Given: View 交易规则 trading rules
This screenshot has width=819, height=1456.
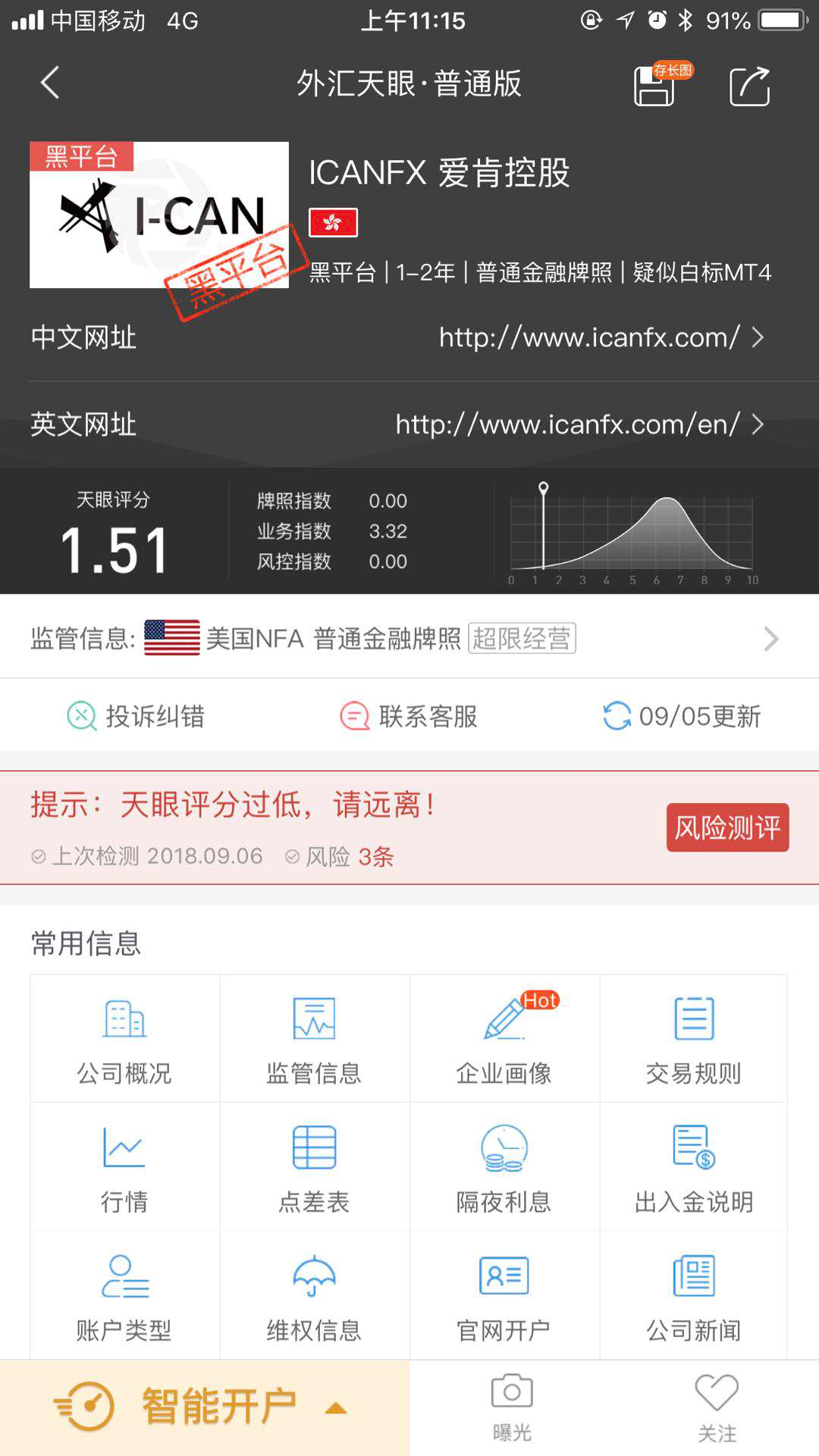Looking at the screenshot, I should coord(694,1039).
